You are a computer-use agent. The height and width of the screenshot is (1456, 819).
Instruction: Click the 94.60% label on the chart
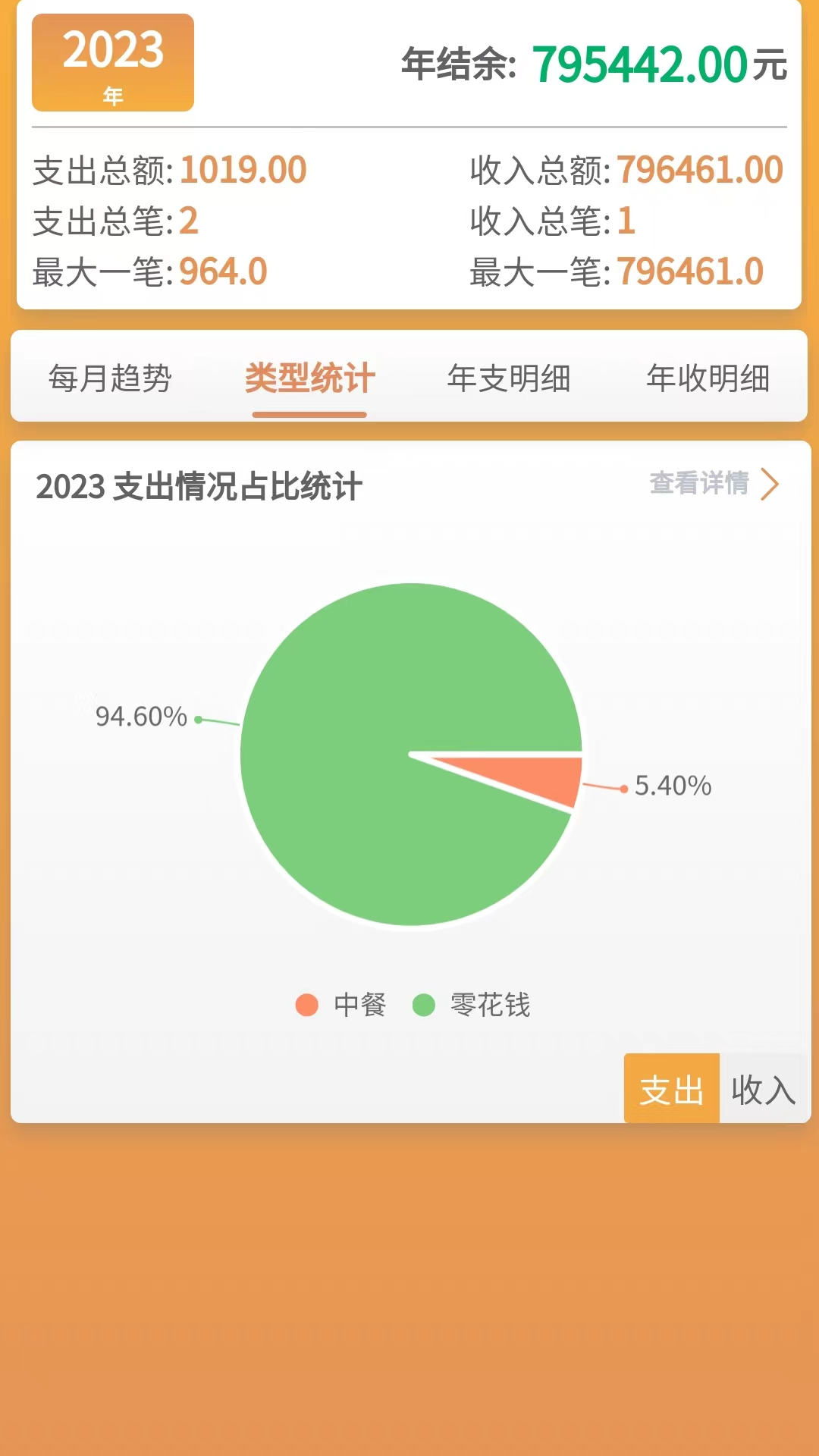click(x=143, y=716)
